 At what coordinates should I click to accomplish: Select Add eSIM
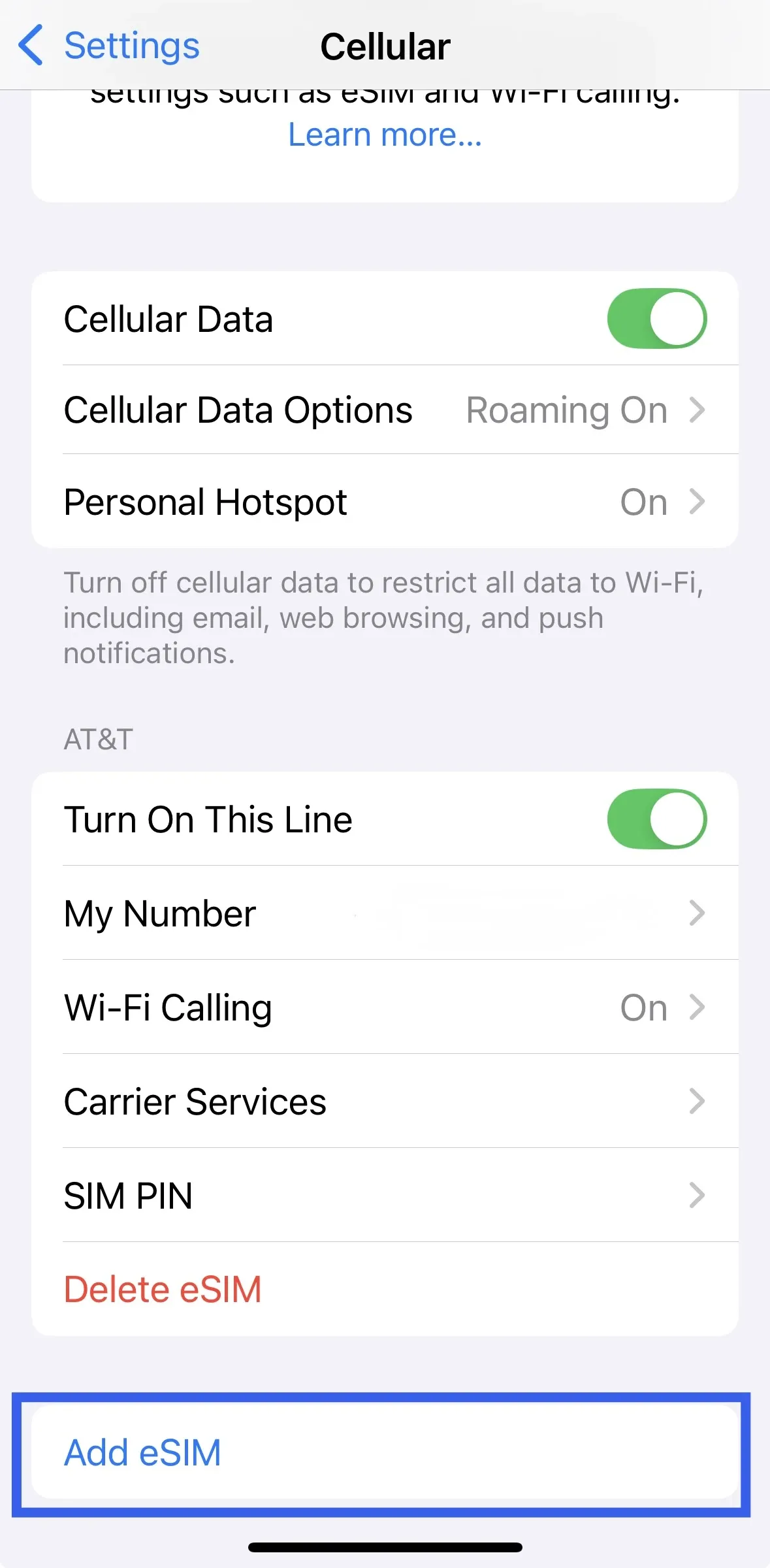[x=143, y=1453]
